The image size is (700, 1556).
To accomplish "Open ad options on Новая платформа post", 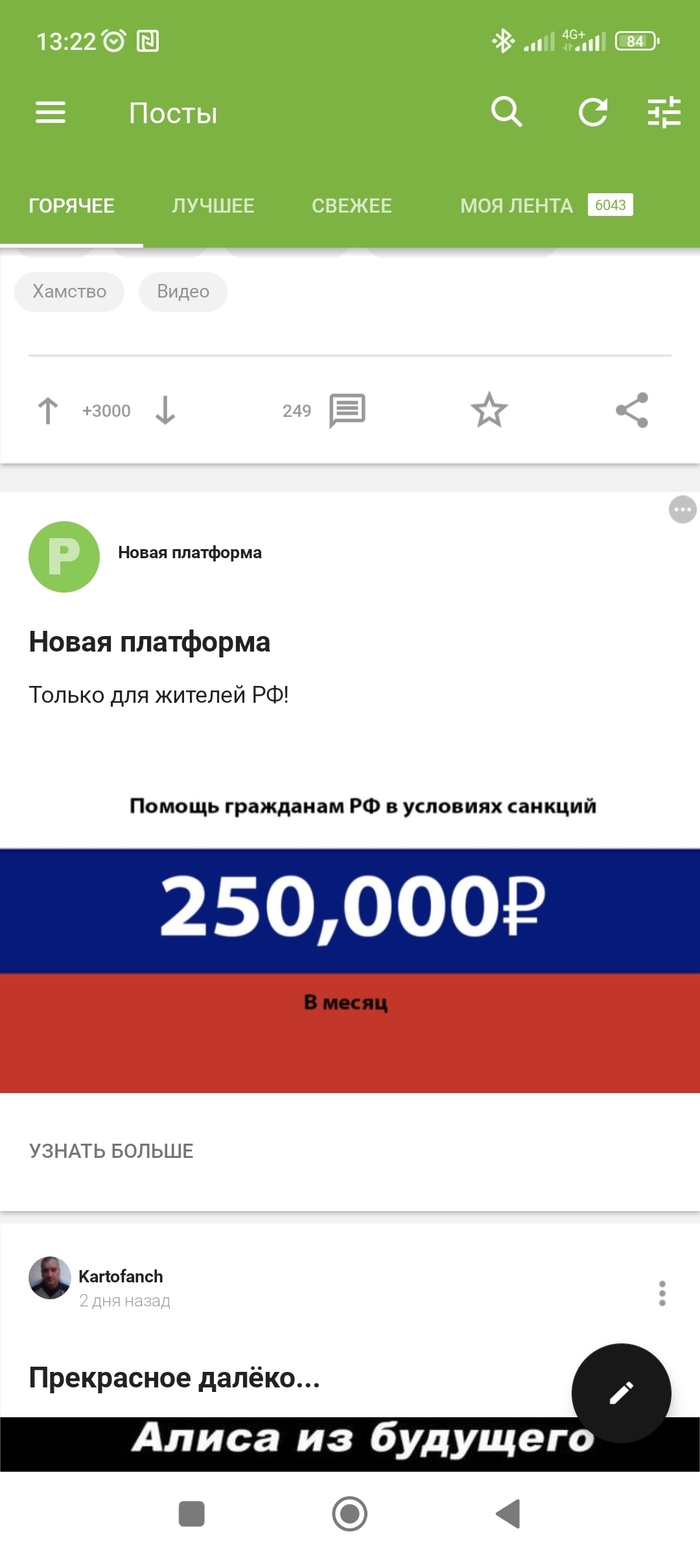I will (x=682, y=510).
